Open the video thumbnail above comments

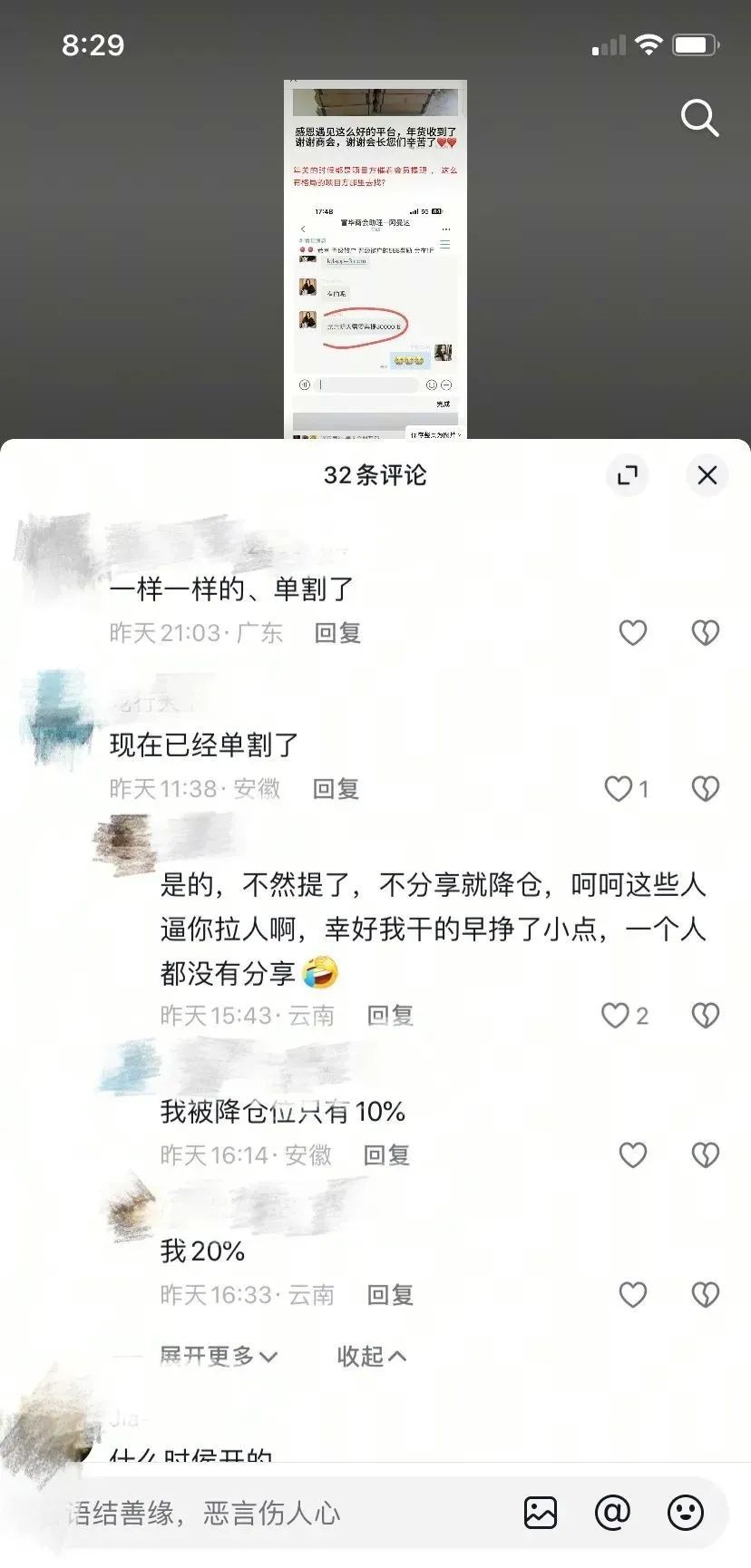(375, 259)
